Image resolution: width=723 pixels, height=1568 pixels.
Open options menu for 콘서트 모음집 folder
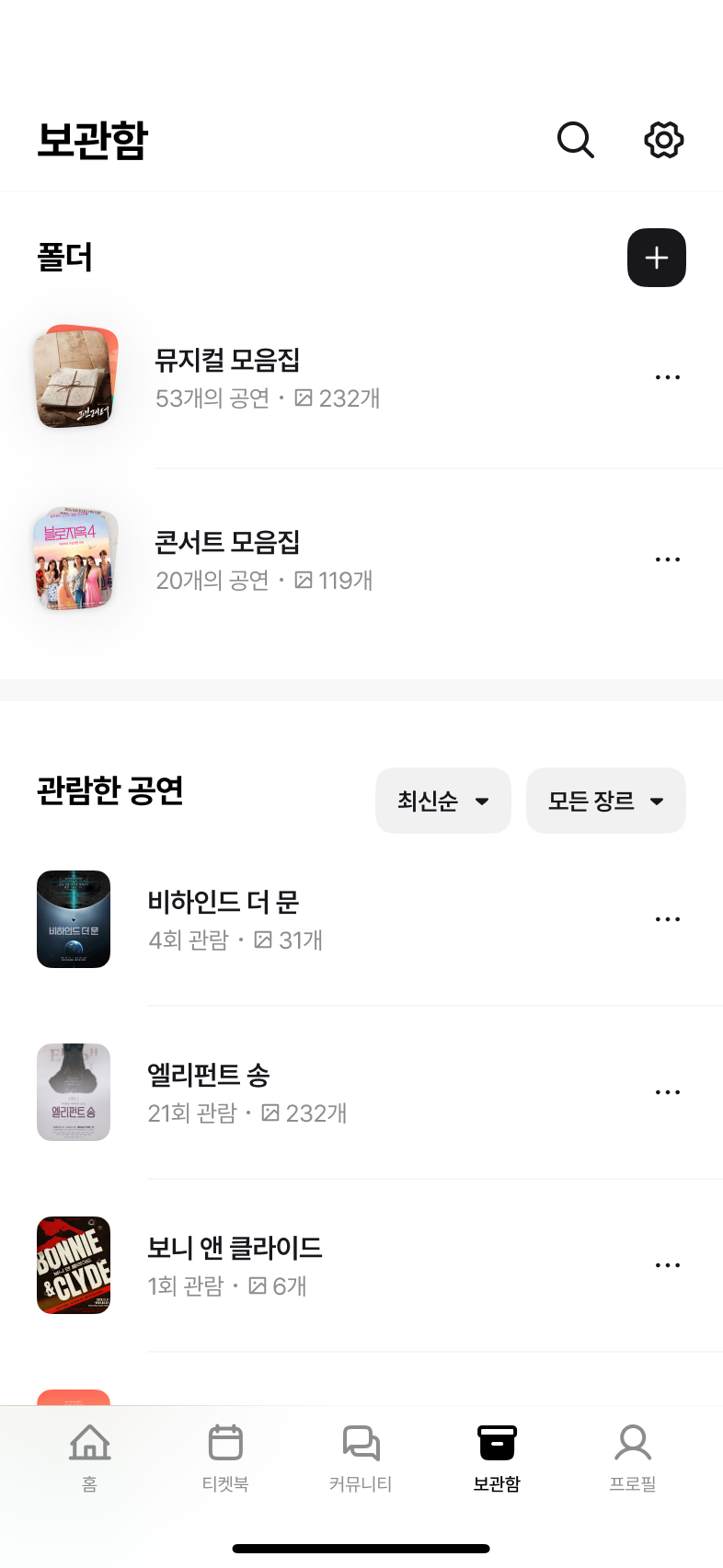[x=668, y=559]
